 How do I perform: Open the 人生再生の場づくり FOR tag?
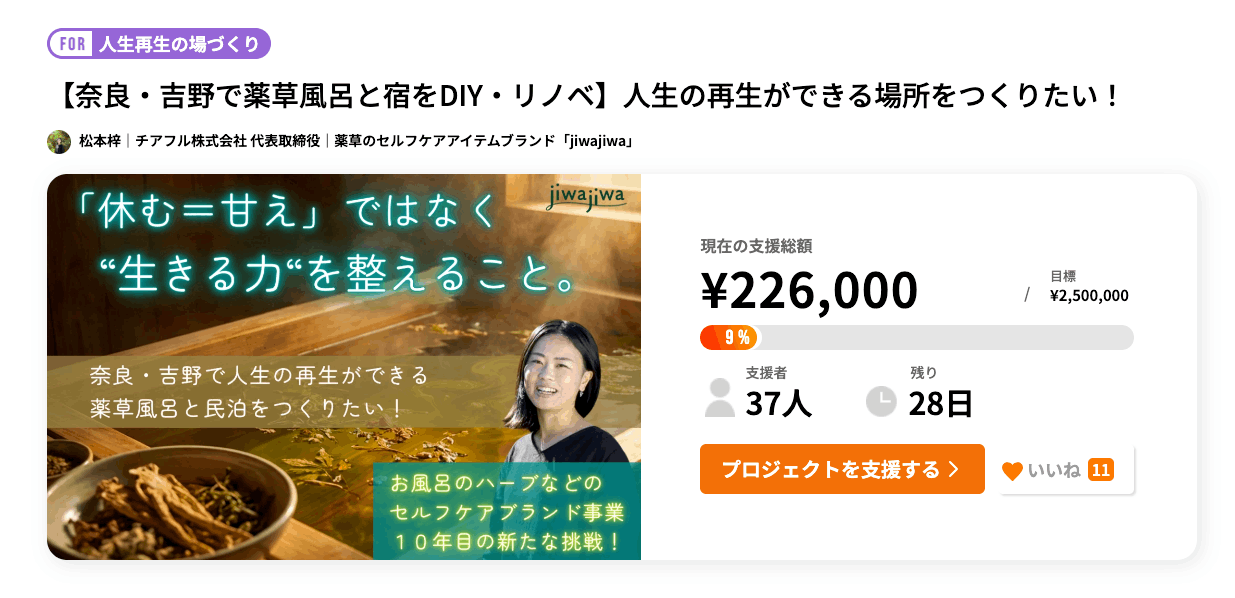pyautogui.click(x=159, y=44)
